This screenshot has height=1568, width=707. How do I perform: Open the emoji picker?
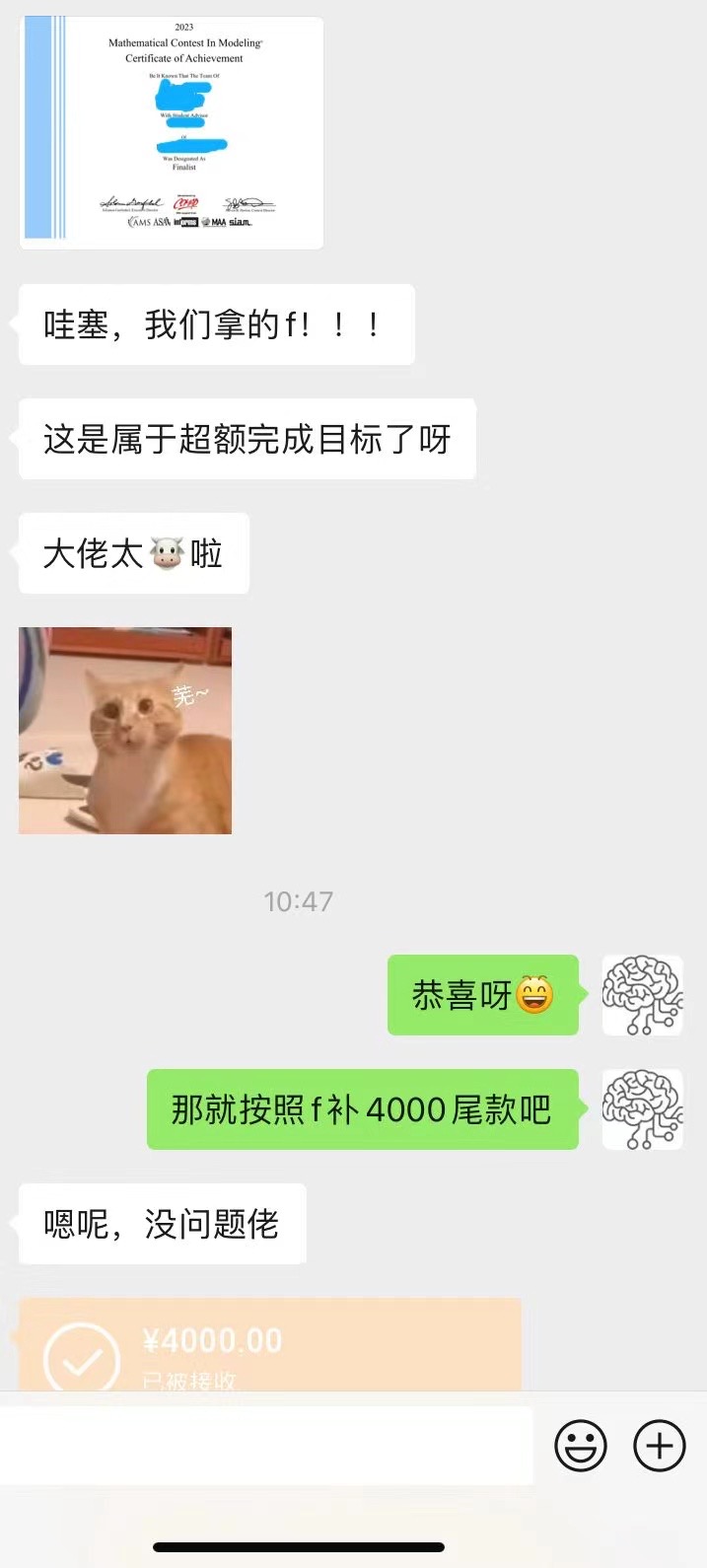581,1447
